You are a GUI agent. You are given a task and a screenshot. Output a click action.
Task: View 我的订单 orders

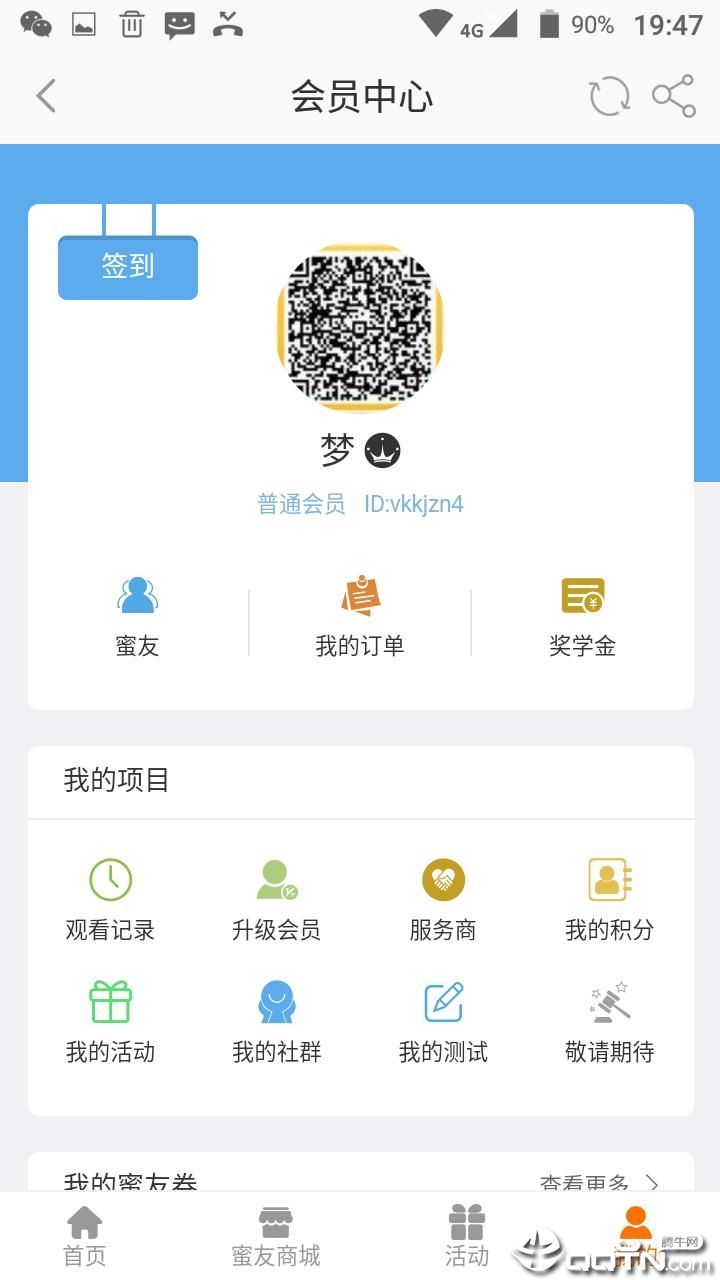click(360, 617)
